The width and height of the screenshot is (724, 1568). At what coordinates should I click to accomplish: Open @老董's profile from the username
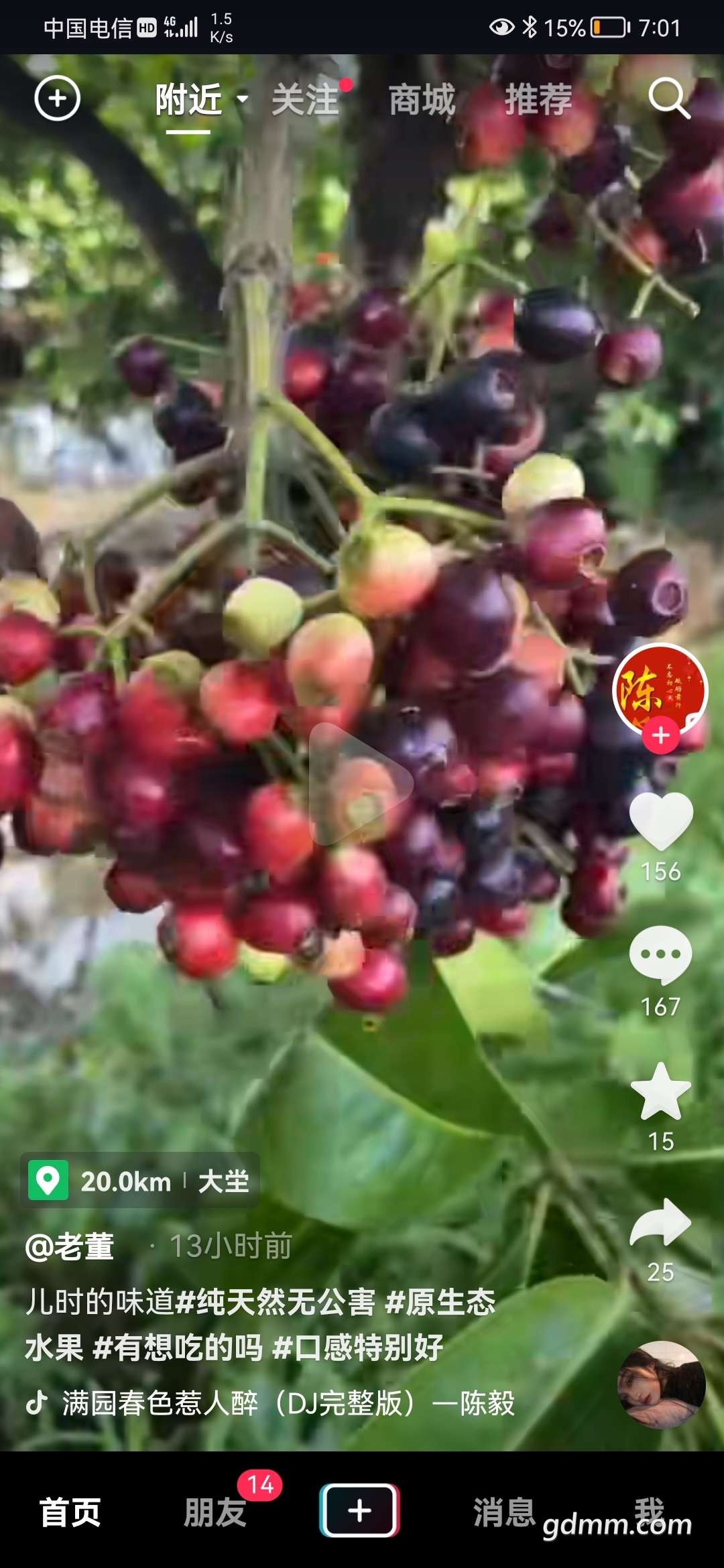click(x=70, y=1246)
